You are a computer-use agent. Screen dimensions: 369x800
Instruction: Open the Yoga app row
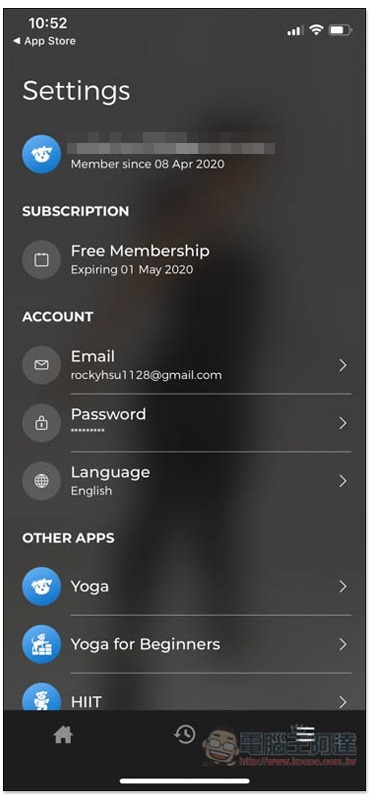(186, 586)
